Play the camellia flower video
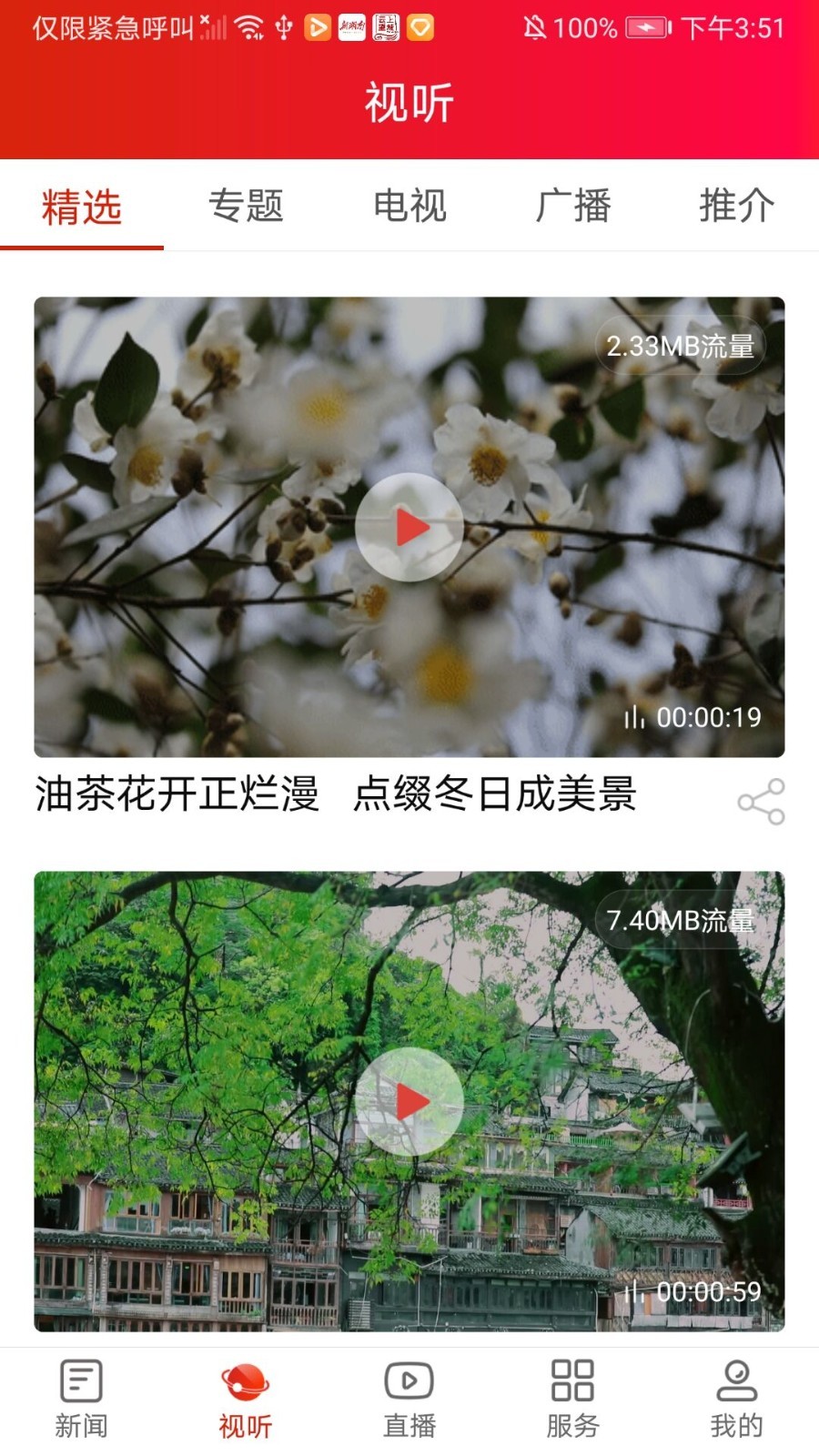This screenshot has height=1456, width=819. [409, 526]
